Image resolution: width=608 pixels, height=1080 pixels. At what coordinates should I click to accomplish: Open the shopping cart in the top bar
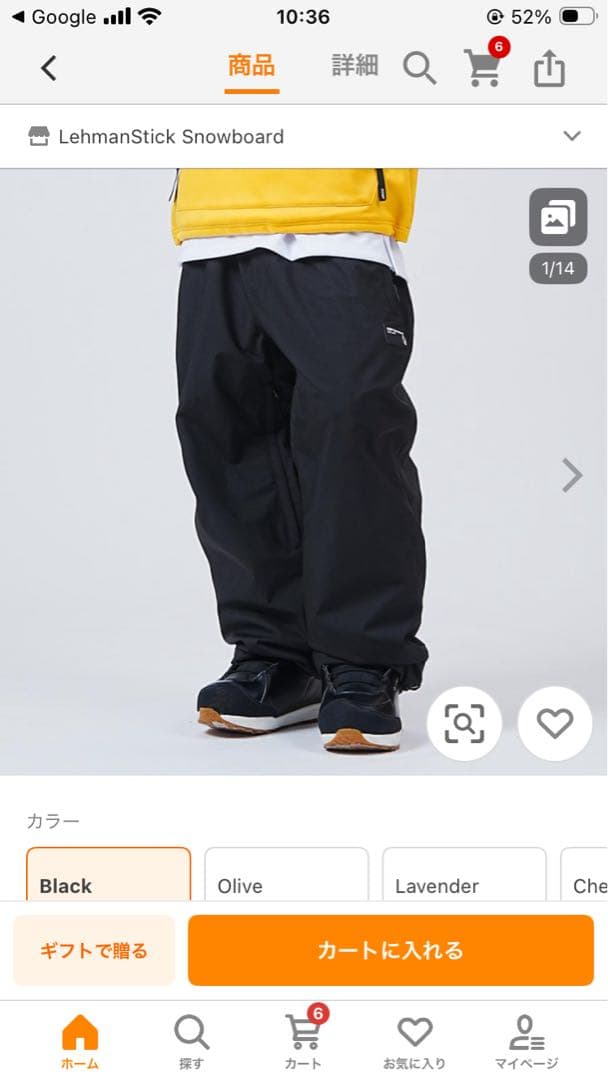484,67
